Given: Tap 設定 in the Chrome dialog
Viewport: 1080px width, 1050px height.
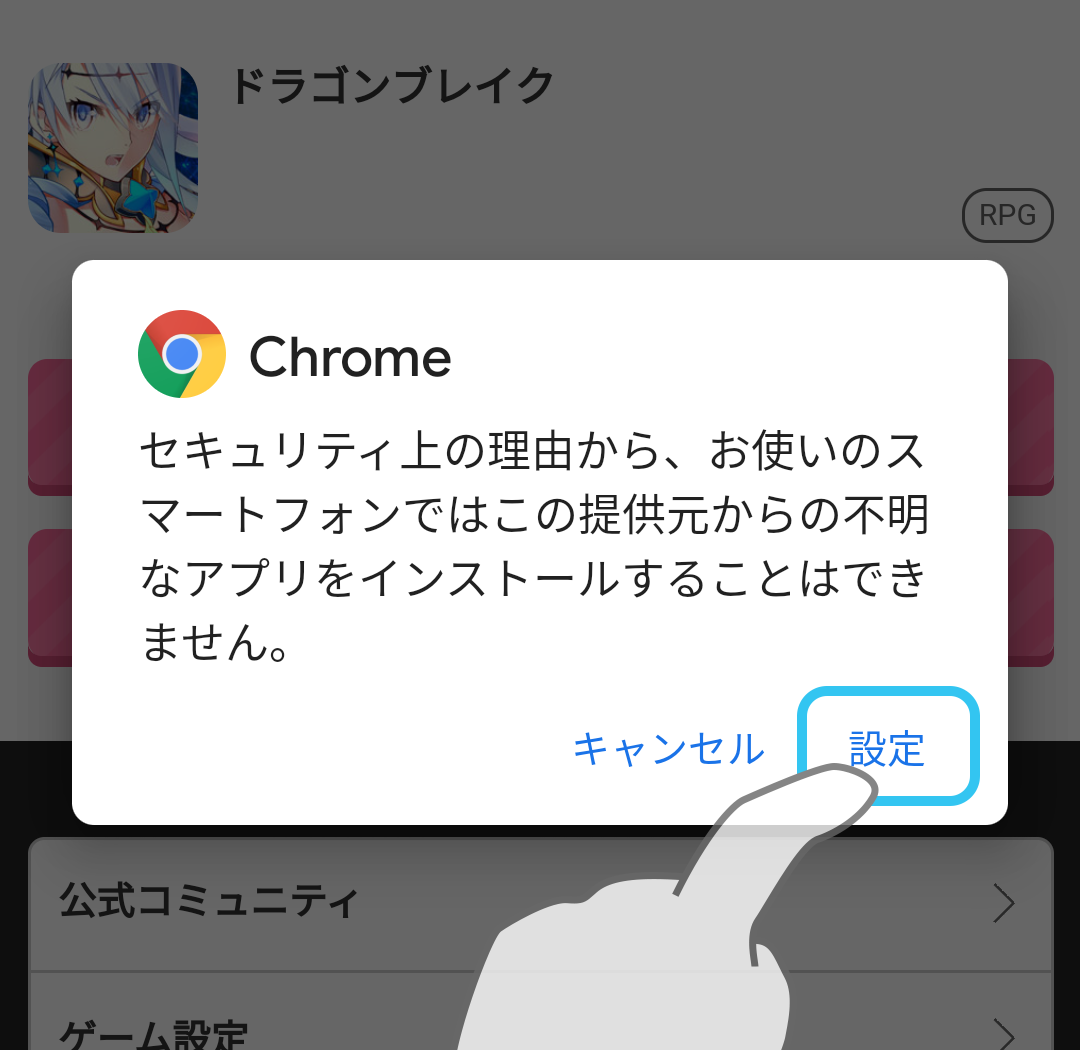Looking at the screenshot, I should click(887, 748).
